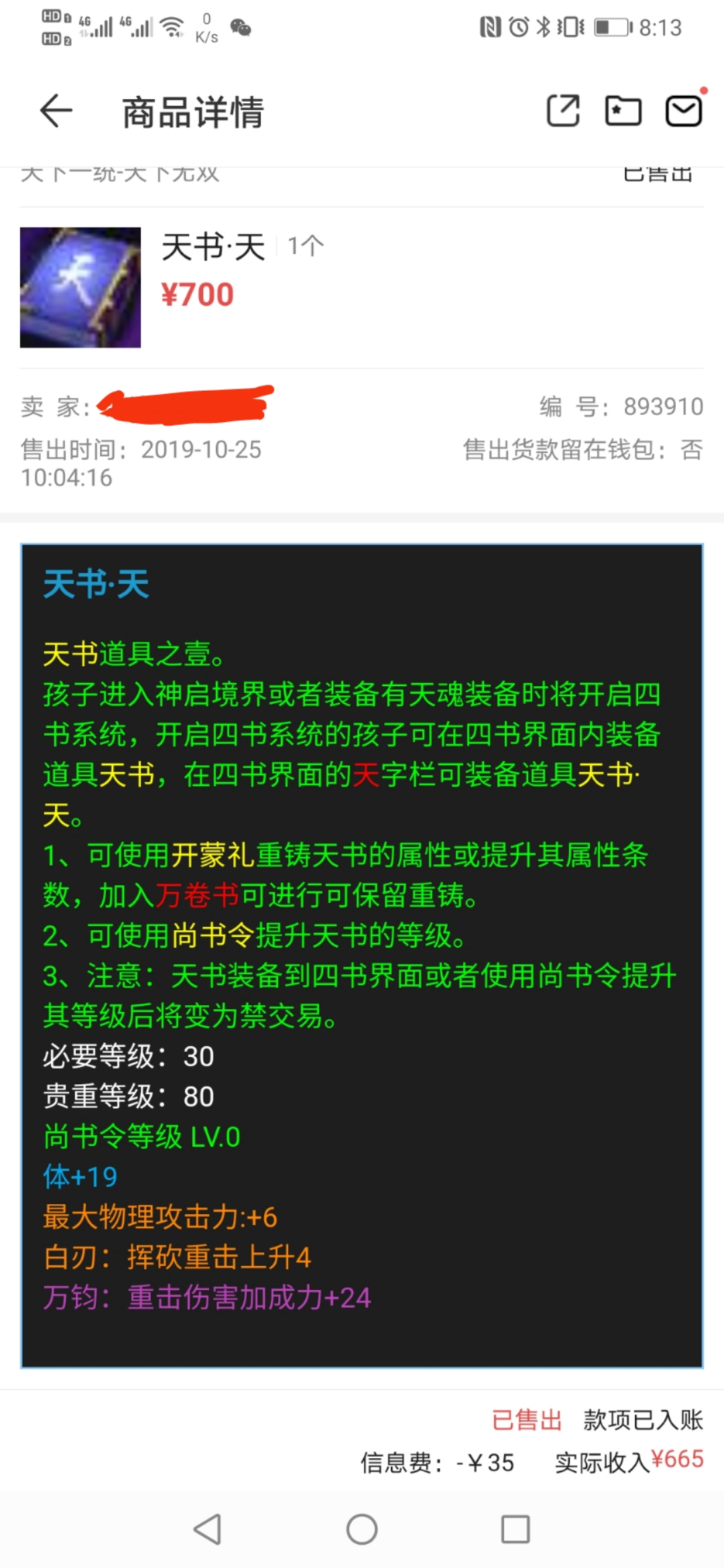724x1568 pixels.
Task: Open the 天书·天 item thumbnail
Action: click(80, 287)
